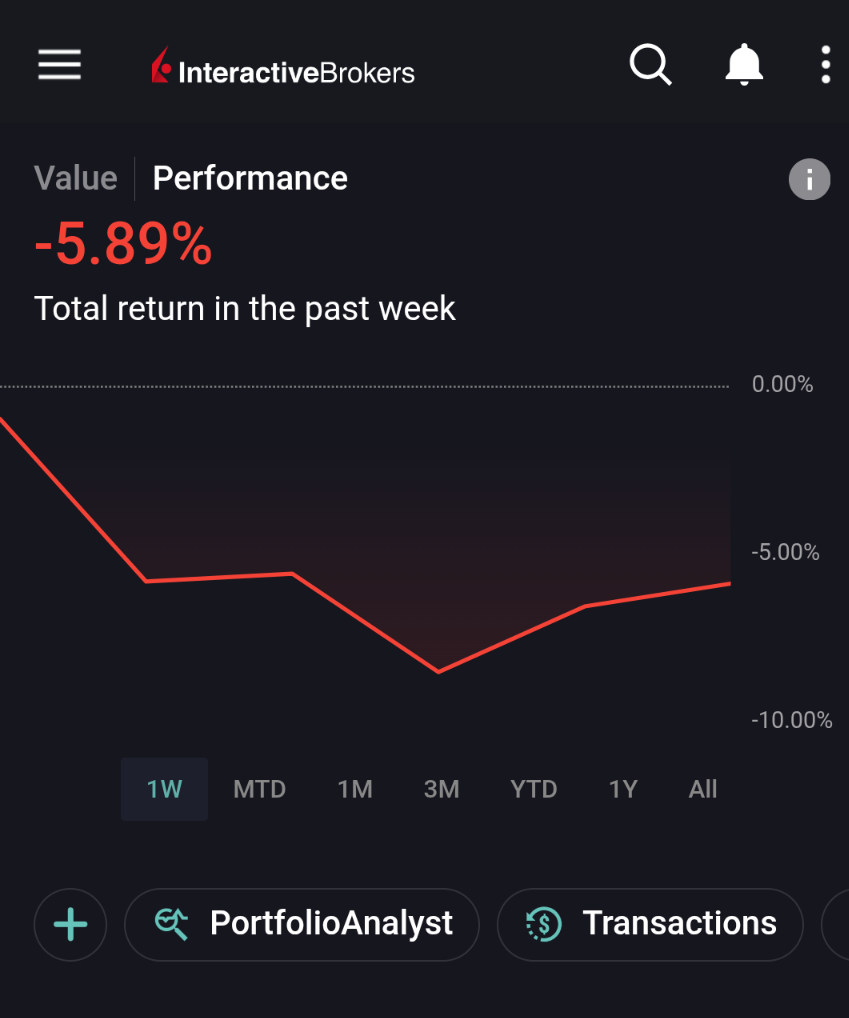This screenshot has height=1018, width=849.
Task: Open the three-dot overflow menu
Action: (x=825, y=66)
